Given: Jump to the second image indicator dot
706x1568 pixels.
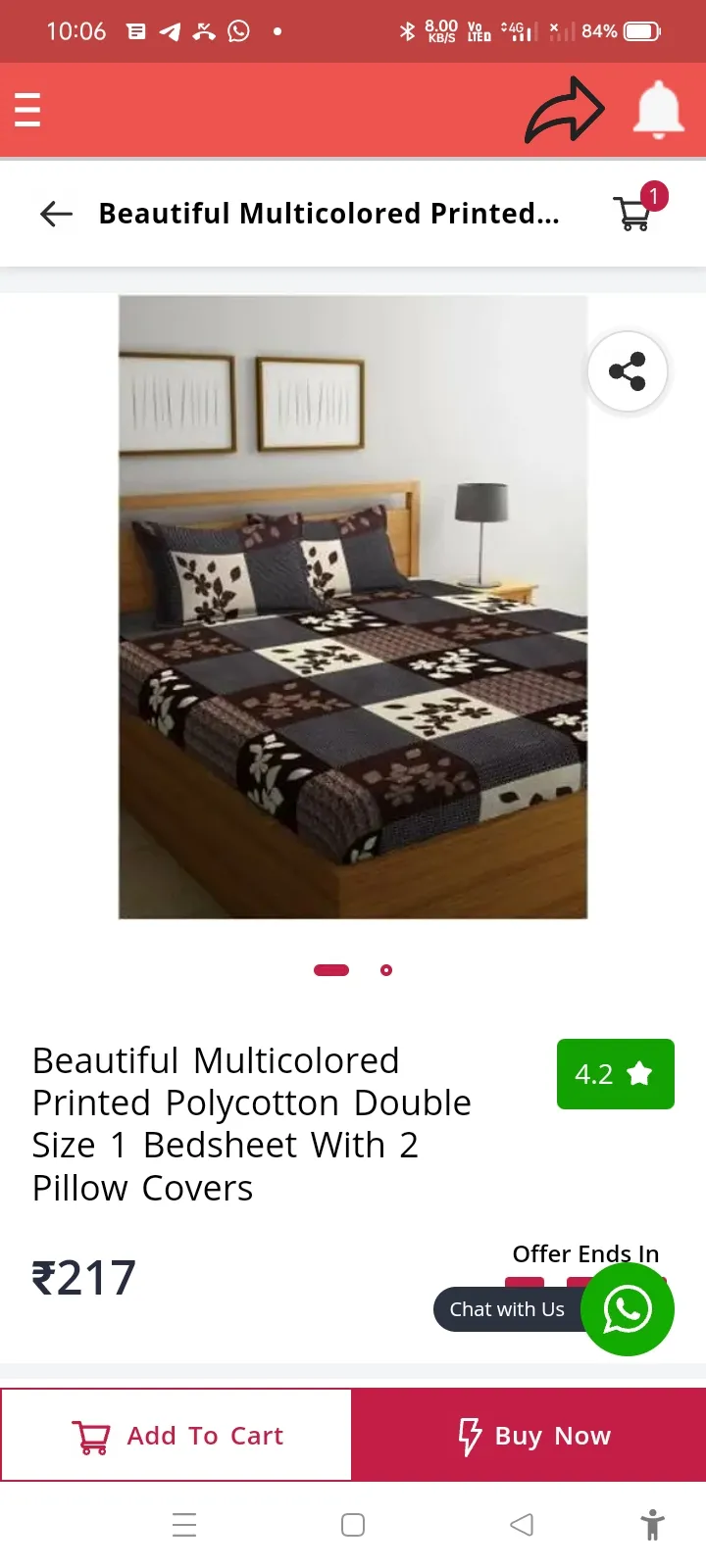Looking at the screenshot, I should click(386, 970).
